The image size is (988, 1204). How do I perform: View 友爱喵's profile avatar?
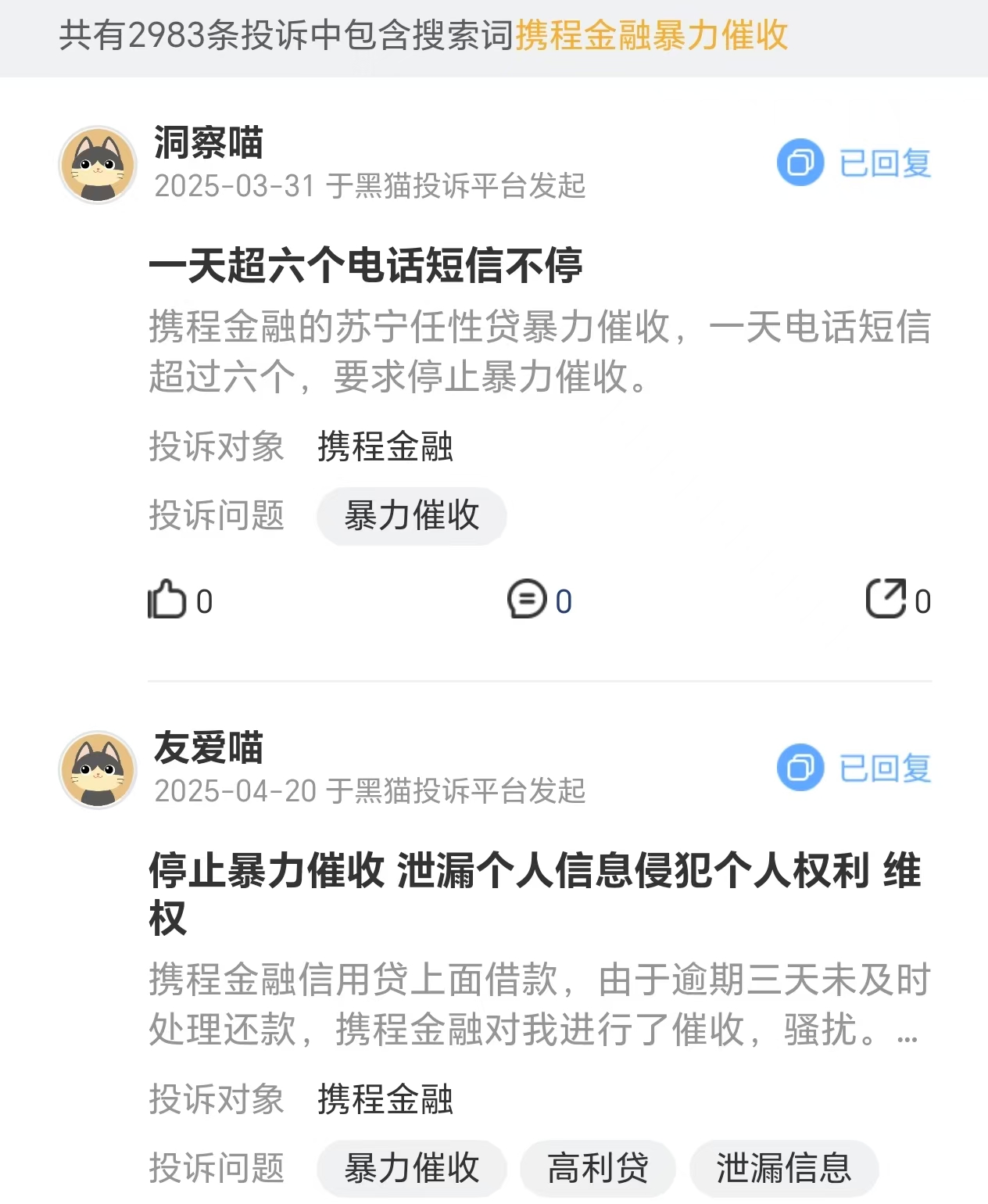(98, 770)
